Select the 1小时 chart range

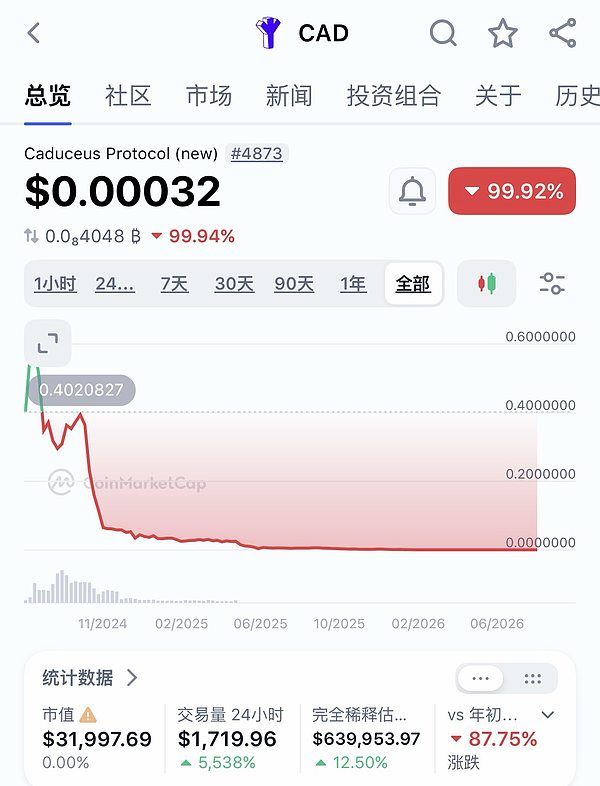point(55,284)
